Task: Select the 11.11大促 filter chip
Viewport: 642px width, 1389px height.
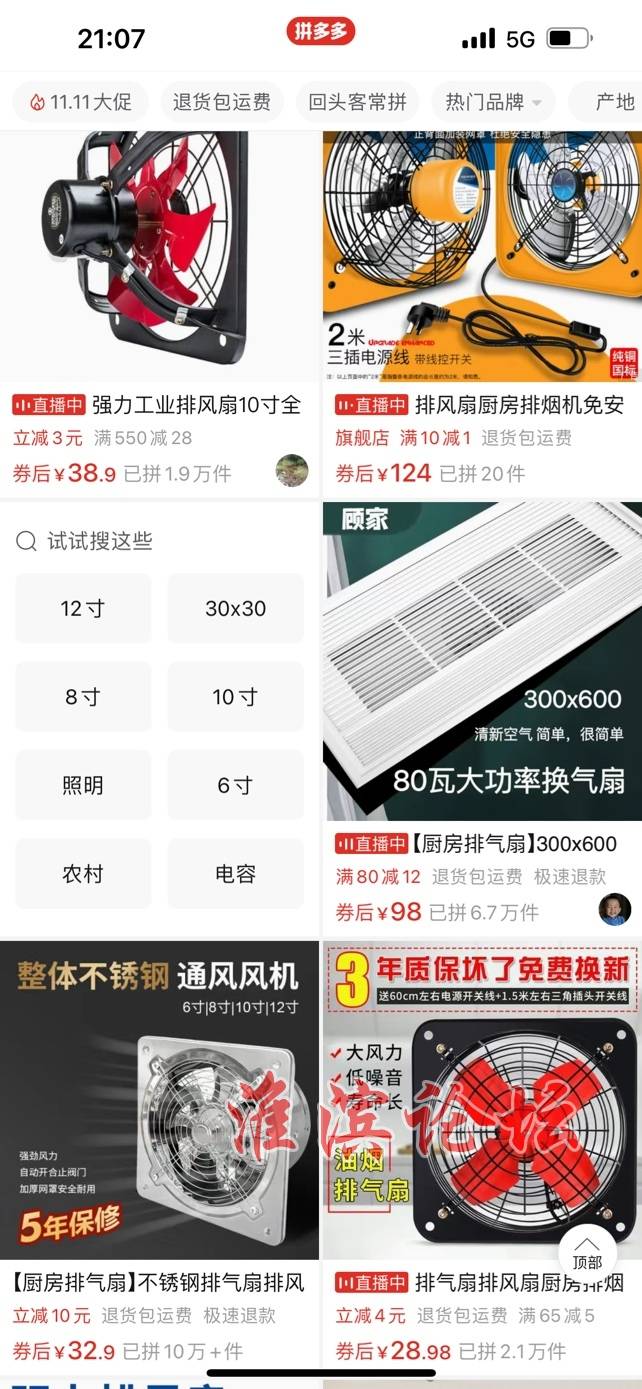Action: point(80,102)
